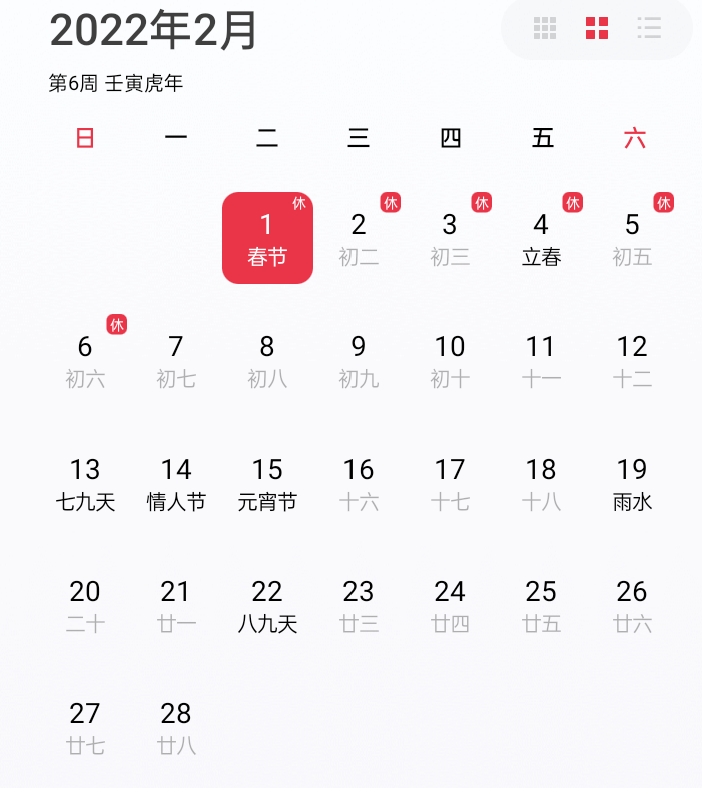Select February 25 廿五
The height and width of the screenshot is (795, 702).
541,606
